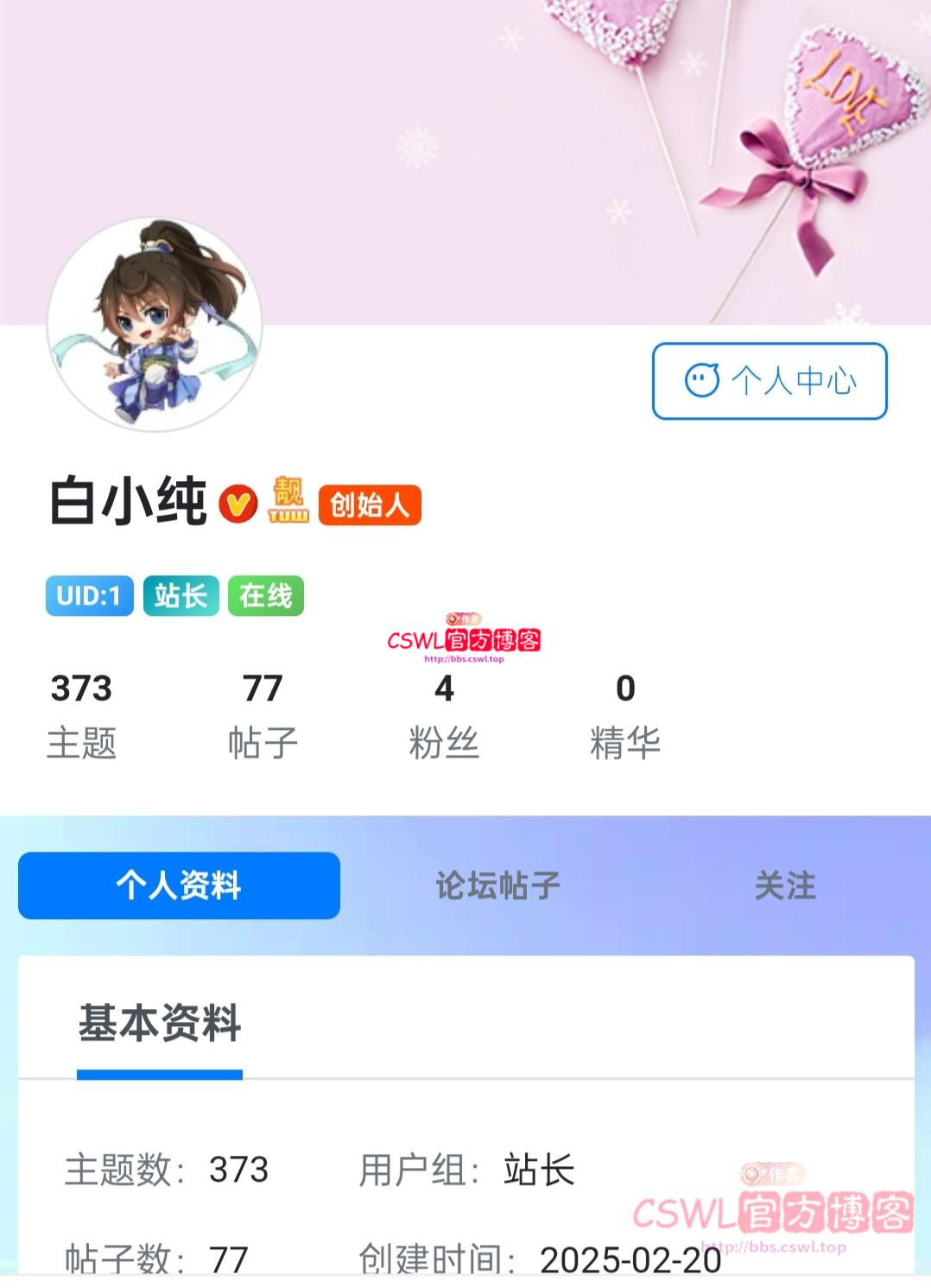Screen dimensions: 931x1288
Task: Tap the profile avatar of 白小纯
Action: click(x=155, y=324)
